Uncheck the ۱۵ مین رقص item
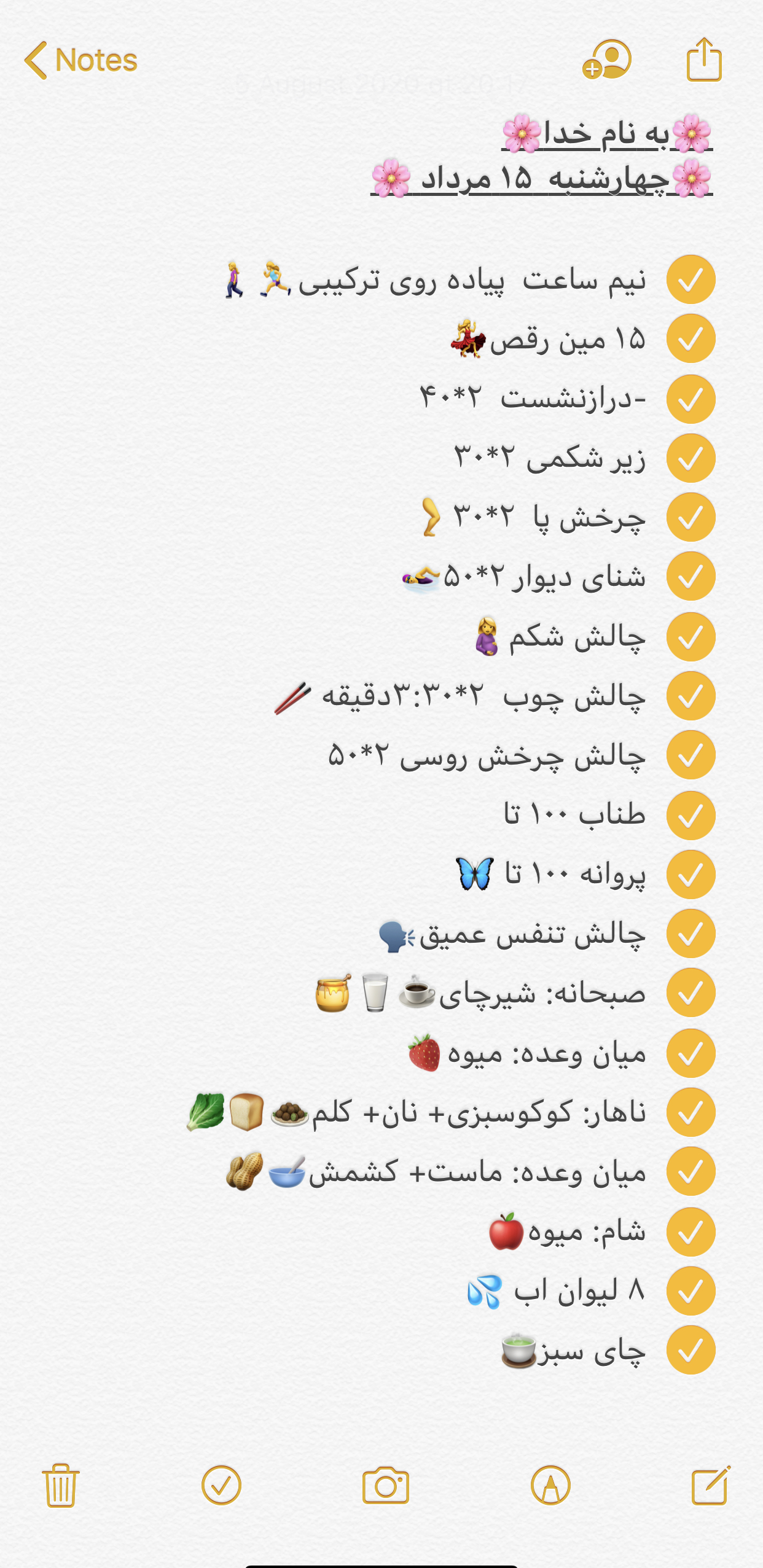 click(x=691, y=339)
